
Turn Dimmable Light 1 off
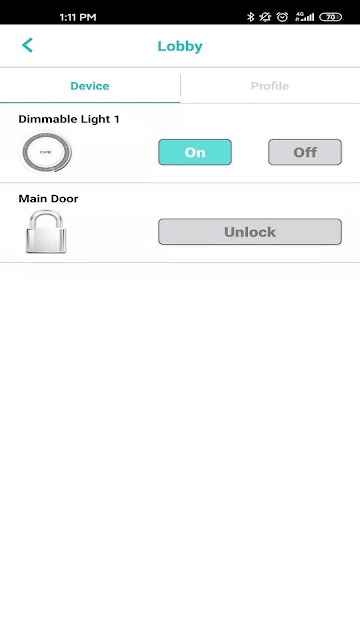click(x=305, y=152)
